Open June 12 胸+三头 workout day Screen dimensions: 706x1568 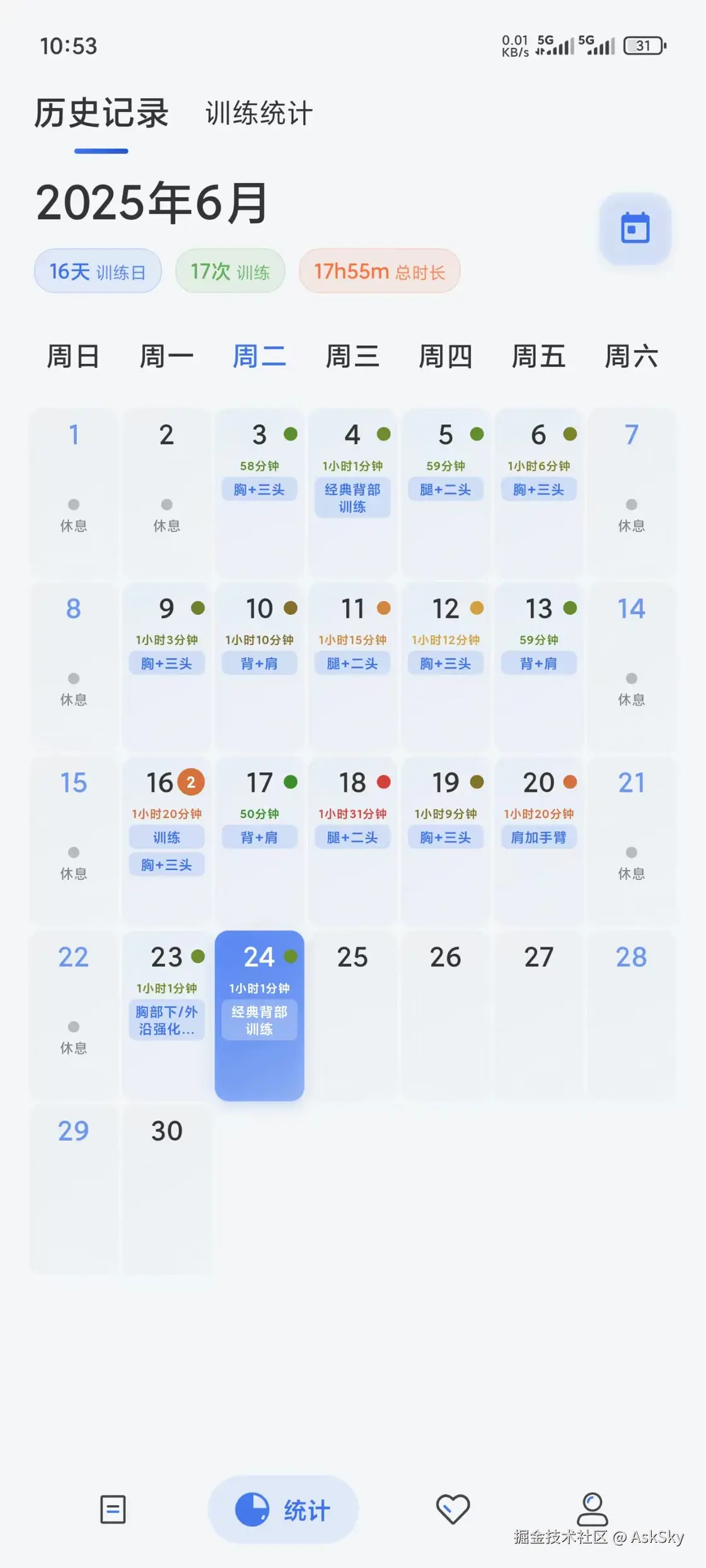pos(445,663)
